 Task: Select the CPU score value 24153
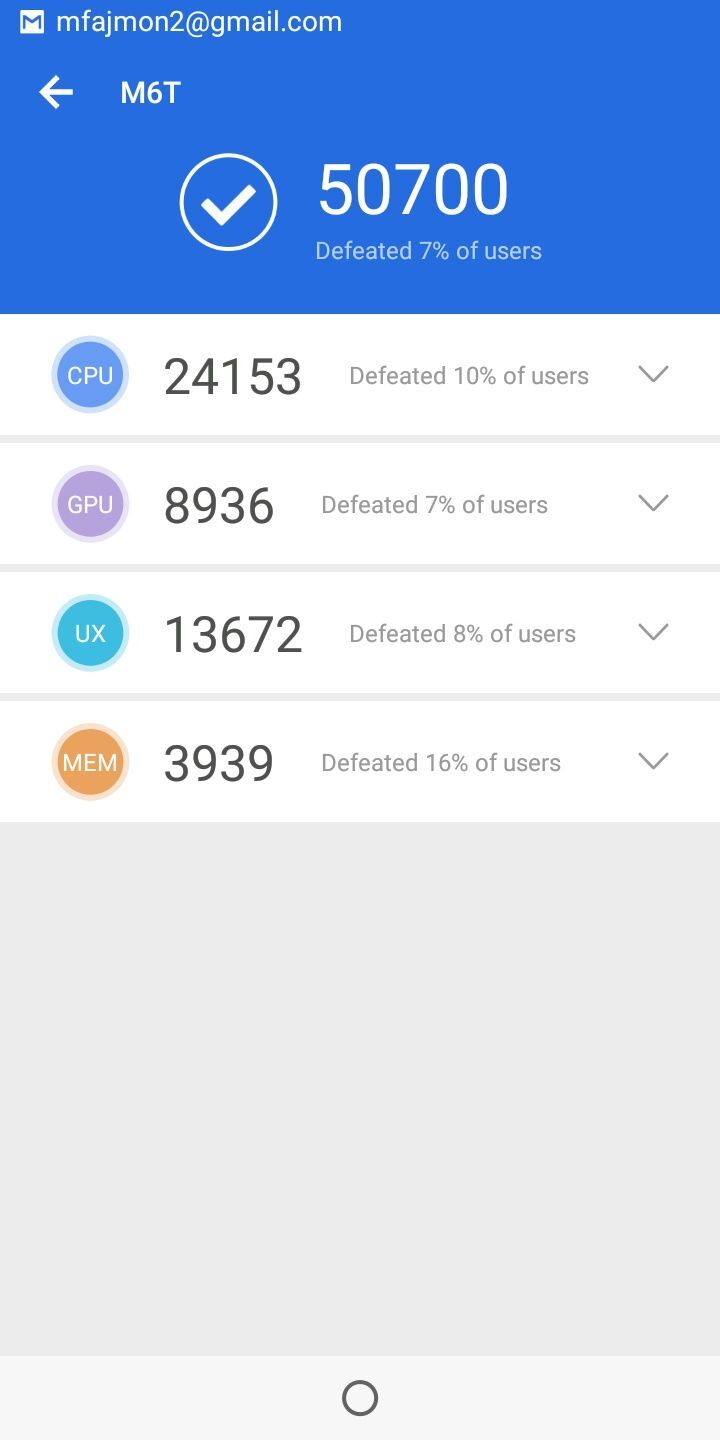(x=233, y=374)
